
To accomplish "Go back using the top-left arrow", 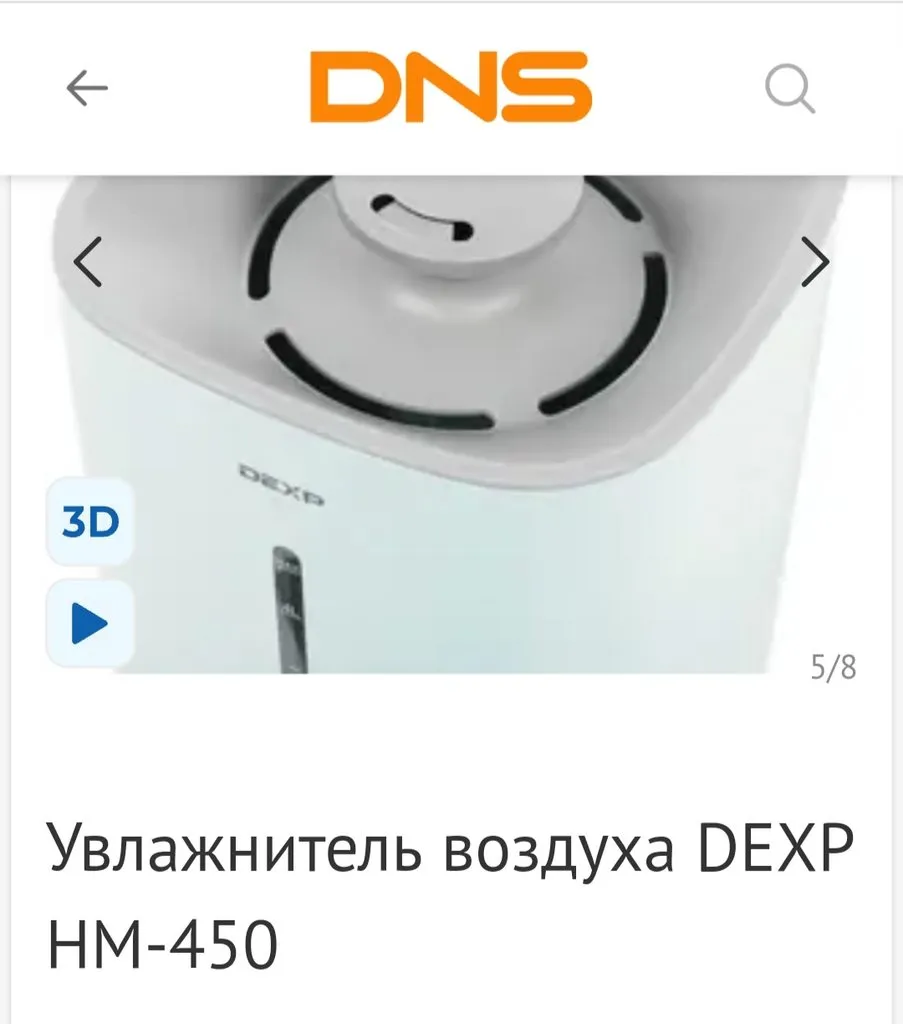I will click(x=87, y=89).
